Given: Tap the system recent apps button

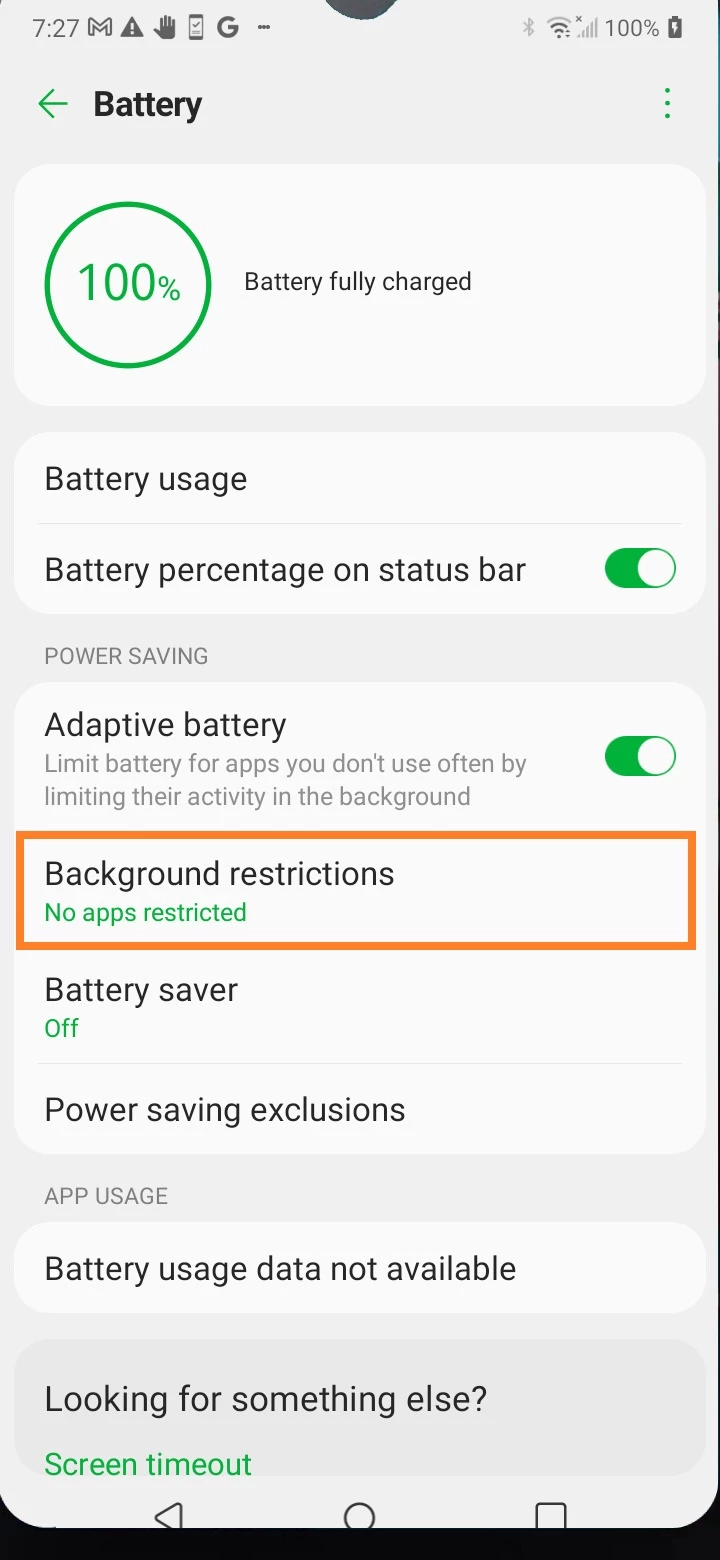Looking at the screenshot, I should coord(550,1516).
